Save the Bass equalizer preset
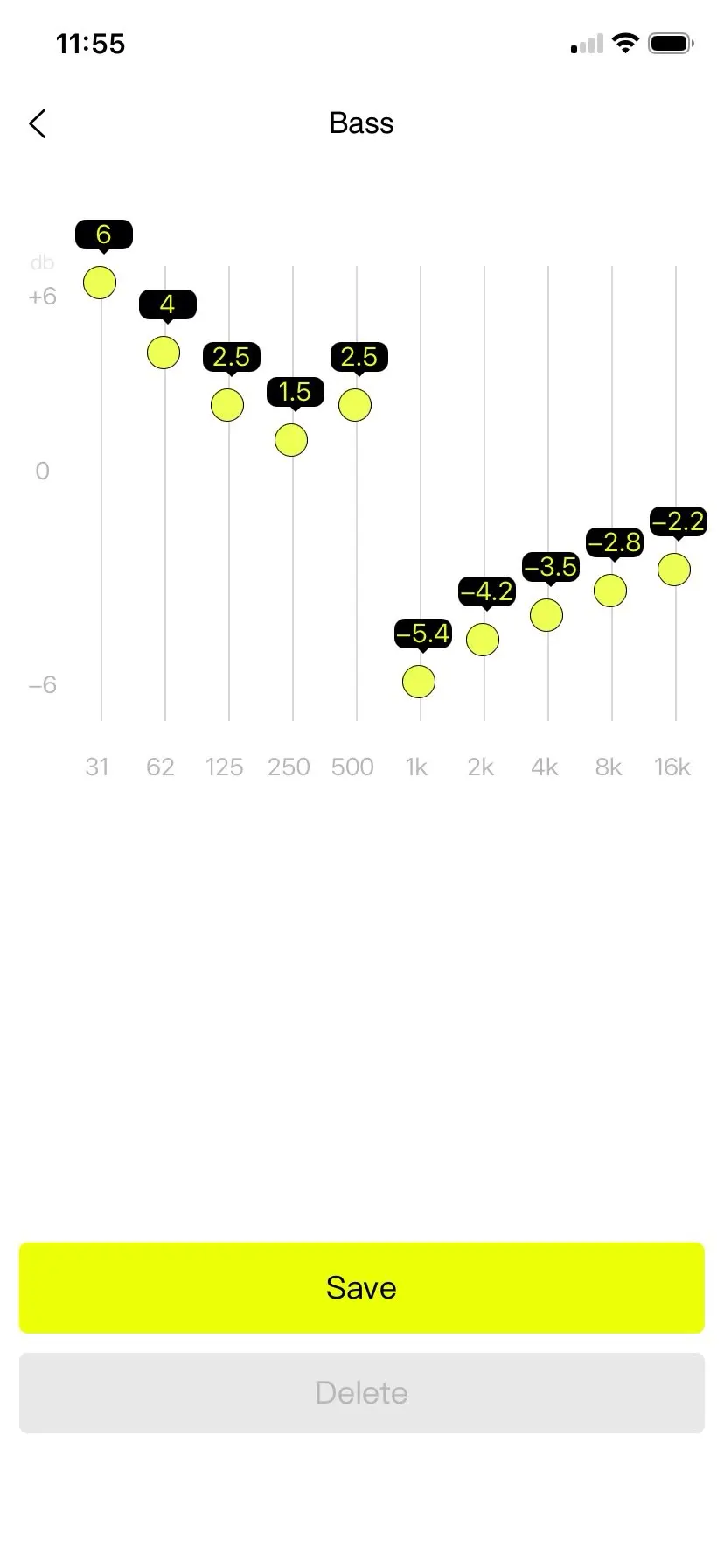Image resolution: width=724 pixels, height=1568 pixels. tap(362, 1288)
